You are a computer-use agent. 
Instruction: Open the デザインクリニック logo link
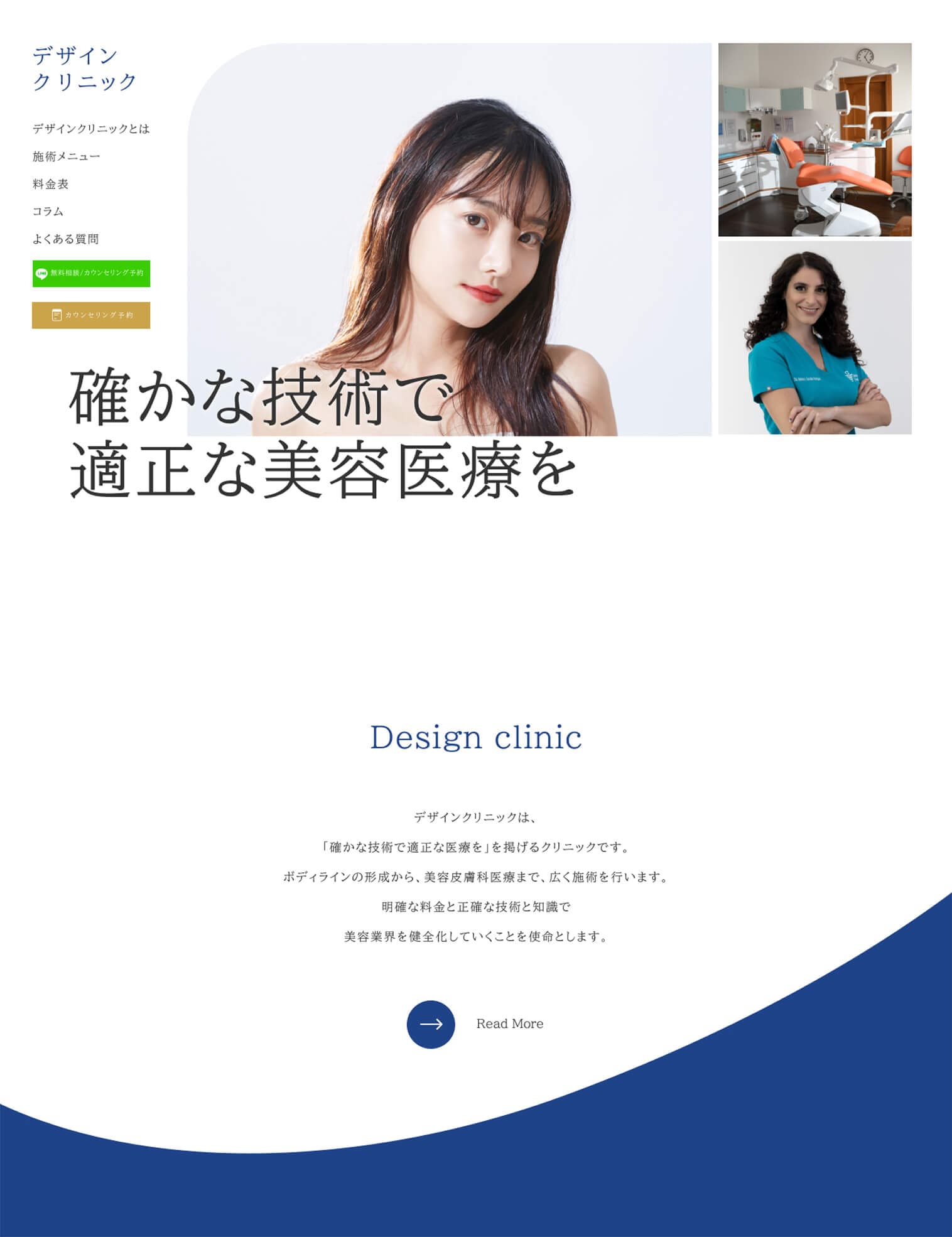(84, 68)
